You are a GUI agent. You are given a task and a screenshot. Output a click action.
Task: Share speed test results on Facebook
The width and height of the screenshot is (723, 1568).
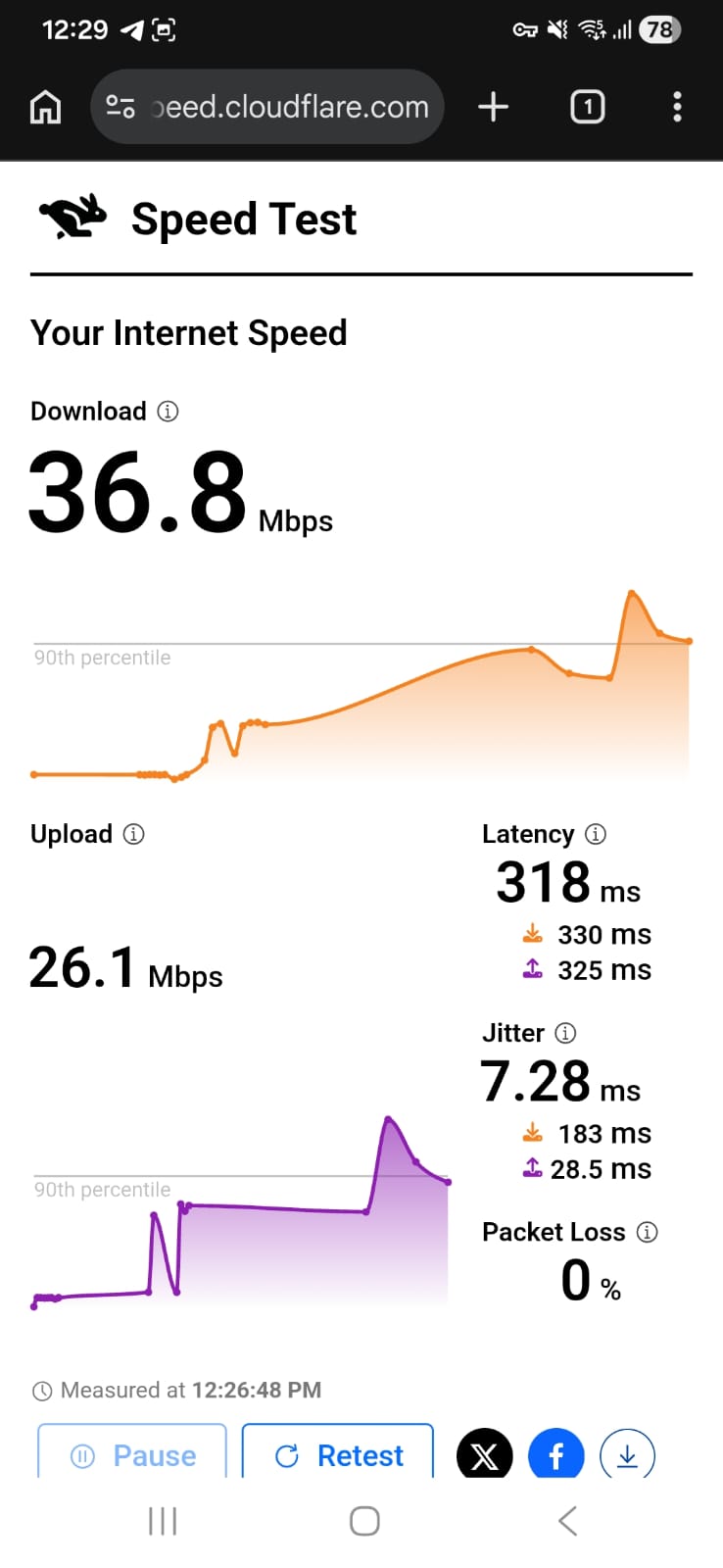pyautogui.click(x=555, y=1455)
